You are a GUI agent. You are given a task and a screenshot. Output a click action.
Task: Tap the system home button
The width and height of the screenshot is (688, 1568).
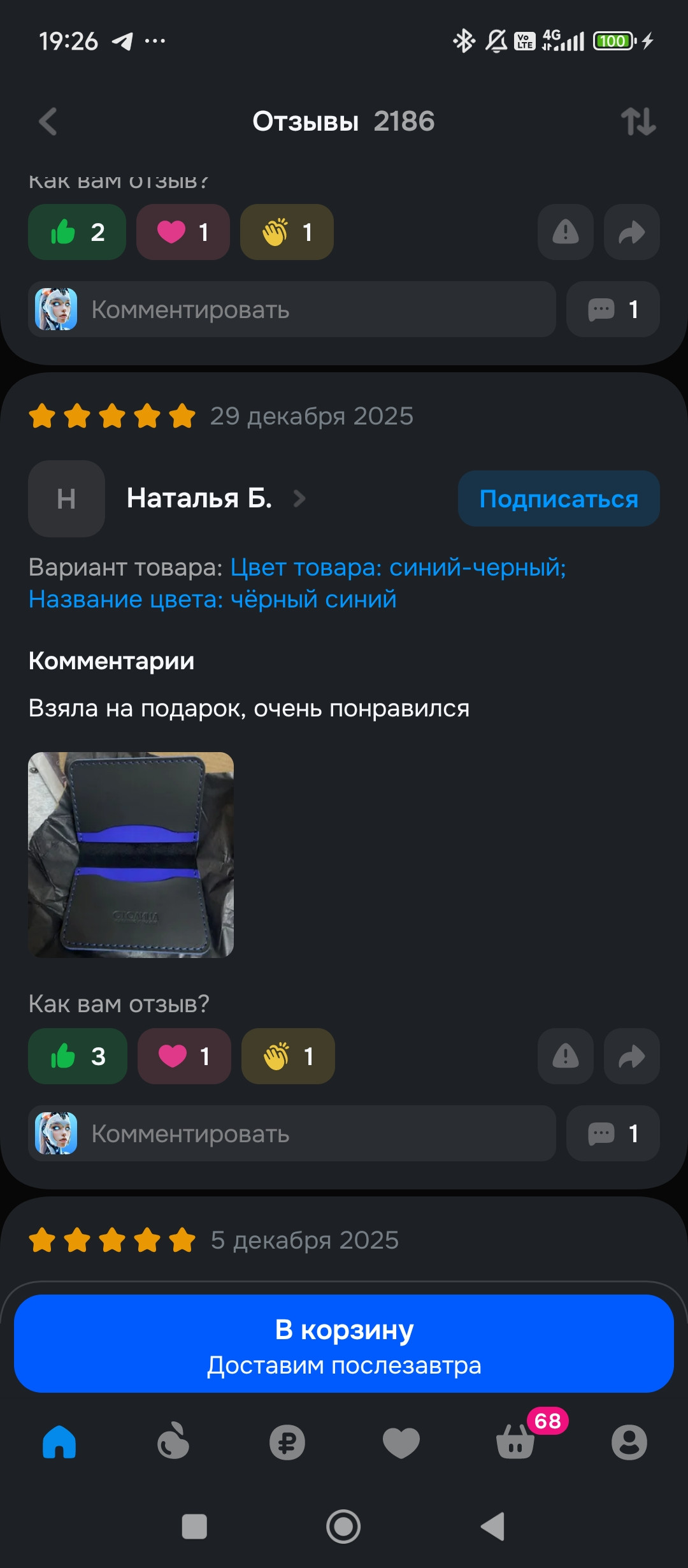(x=343, y=1527)
